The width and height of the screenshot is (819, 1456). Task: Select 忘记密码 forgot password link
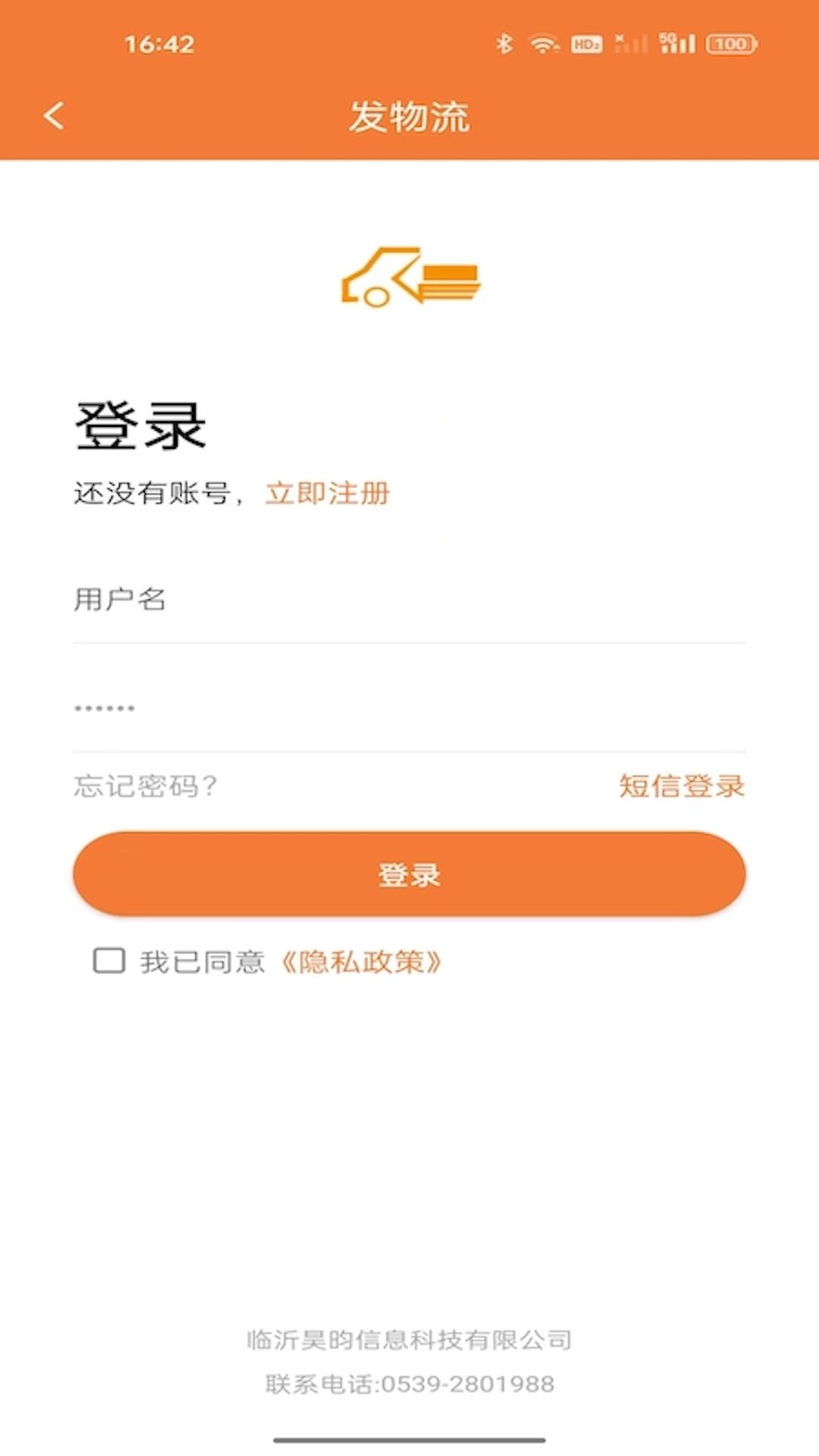coord(144,787)
